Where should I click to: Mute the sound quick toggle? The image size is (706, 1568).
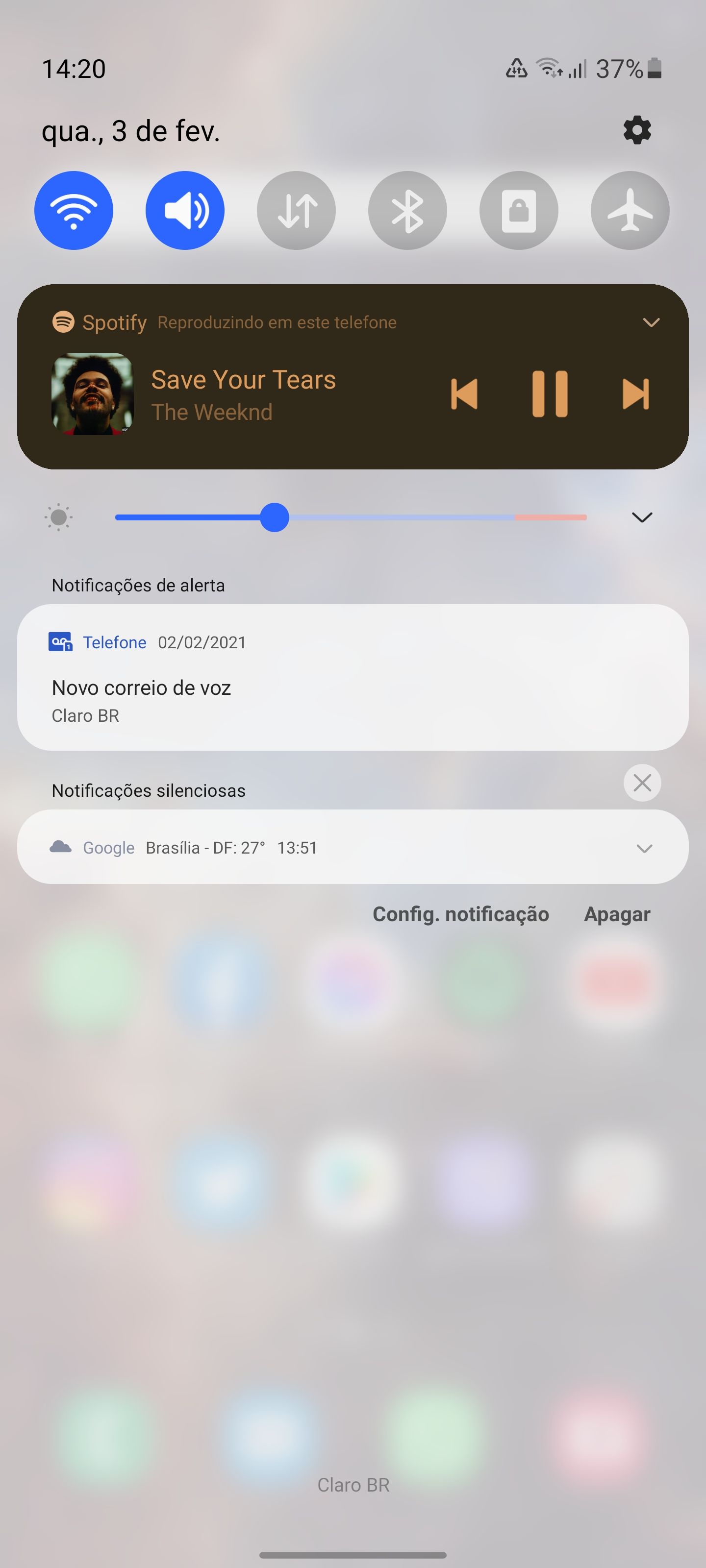point(185,211)
